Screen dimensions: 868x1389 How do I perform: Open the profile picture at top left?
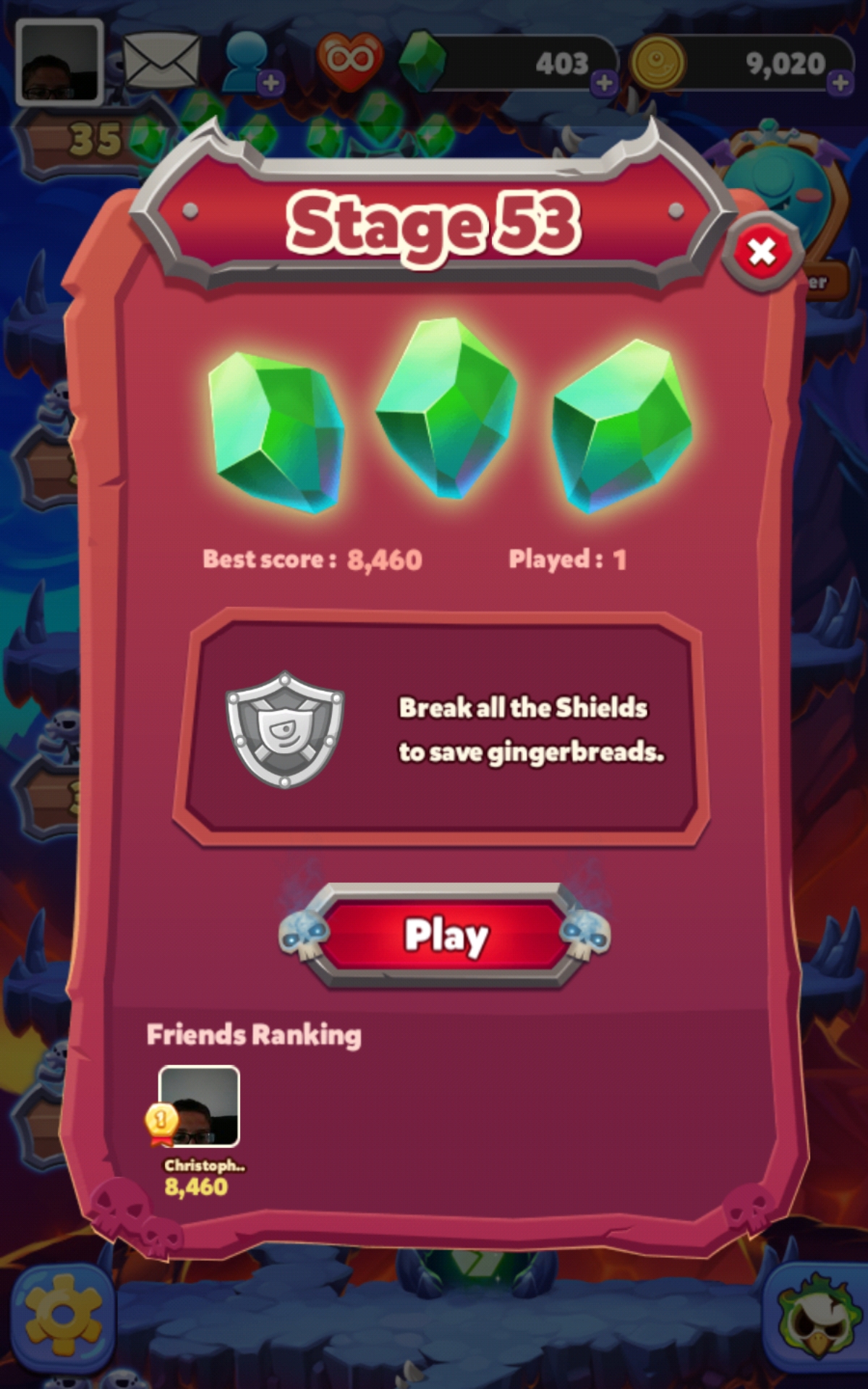click(59, 62)
